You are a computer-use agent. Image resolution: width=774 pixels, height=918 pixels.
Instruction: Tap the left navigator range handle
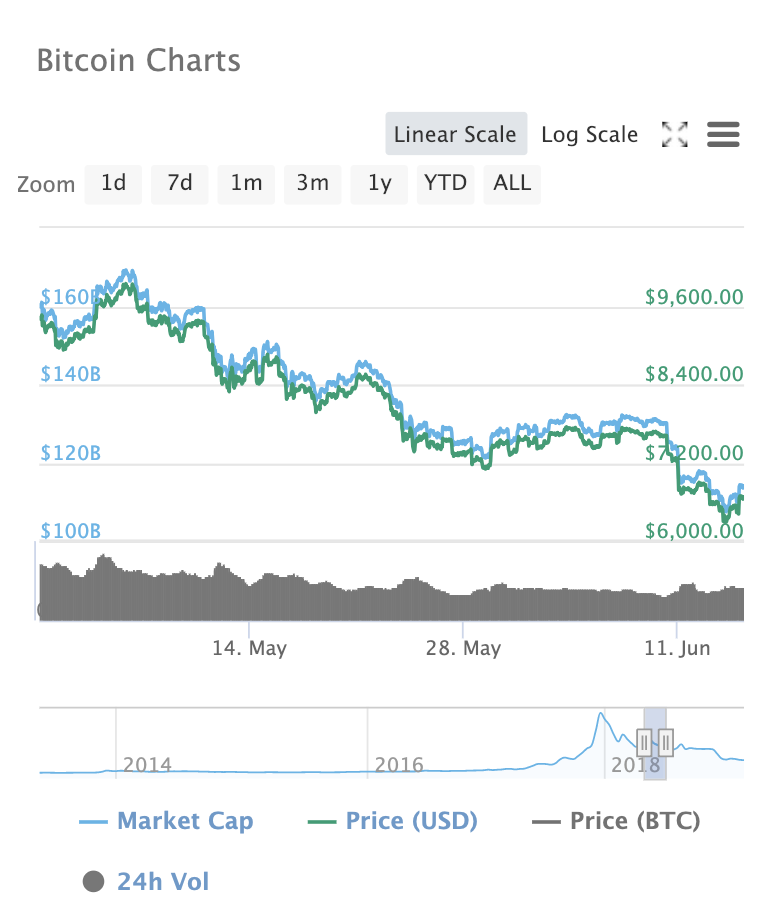pos(644,742)
